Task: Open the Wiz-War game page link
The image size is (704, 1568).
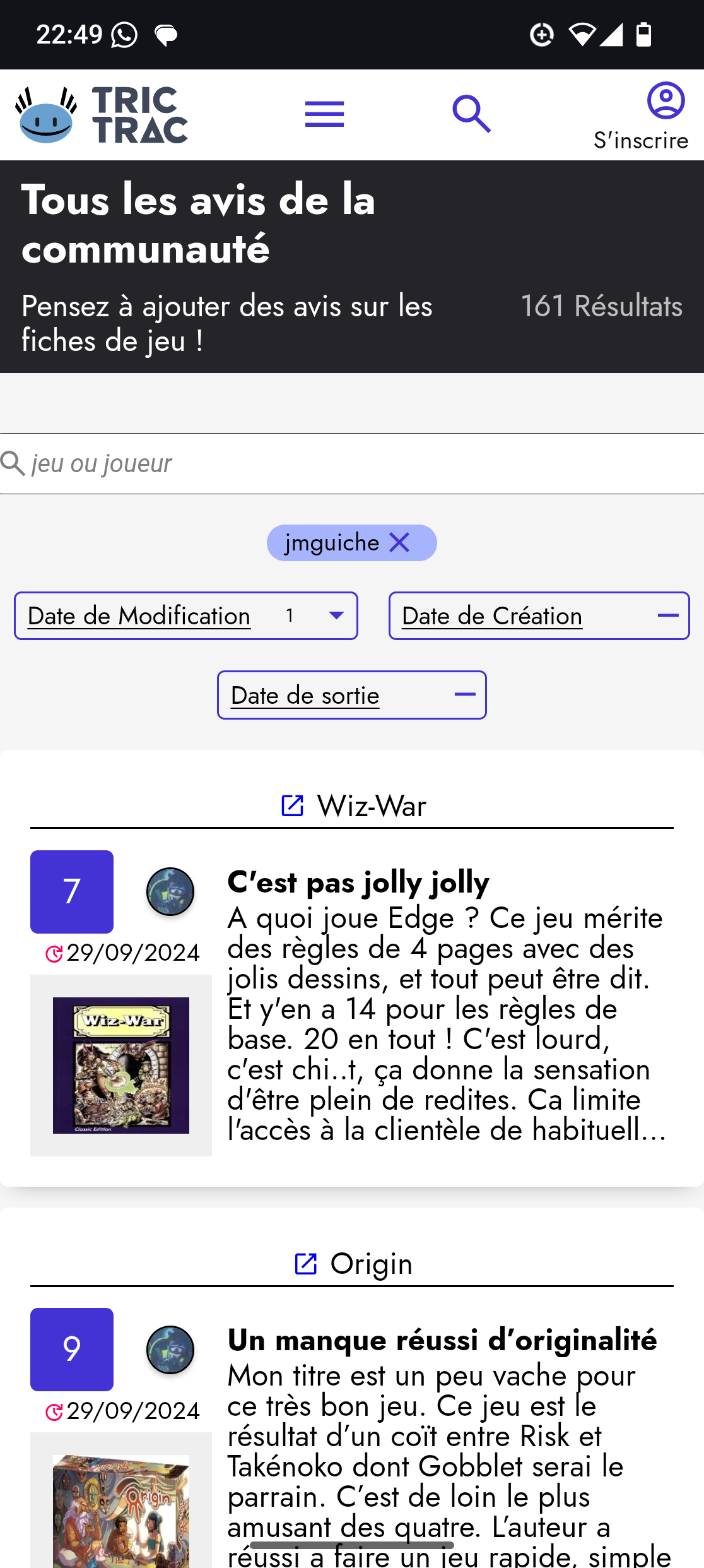Action: [x=353, y=806]
